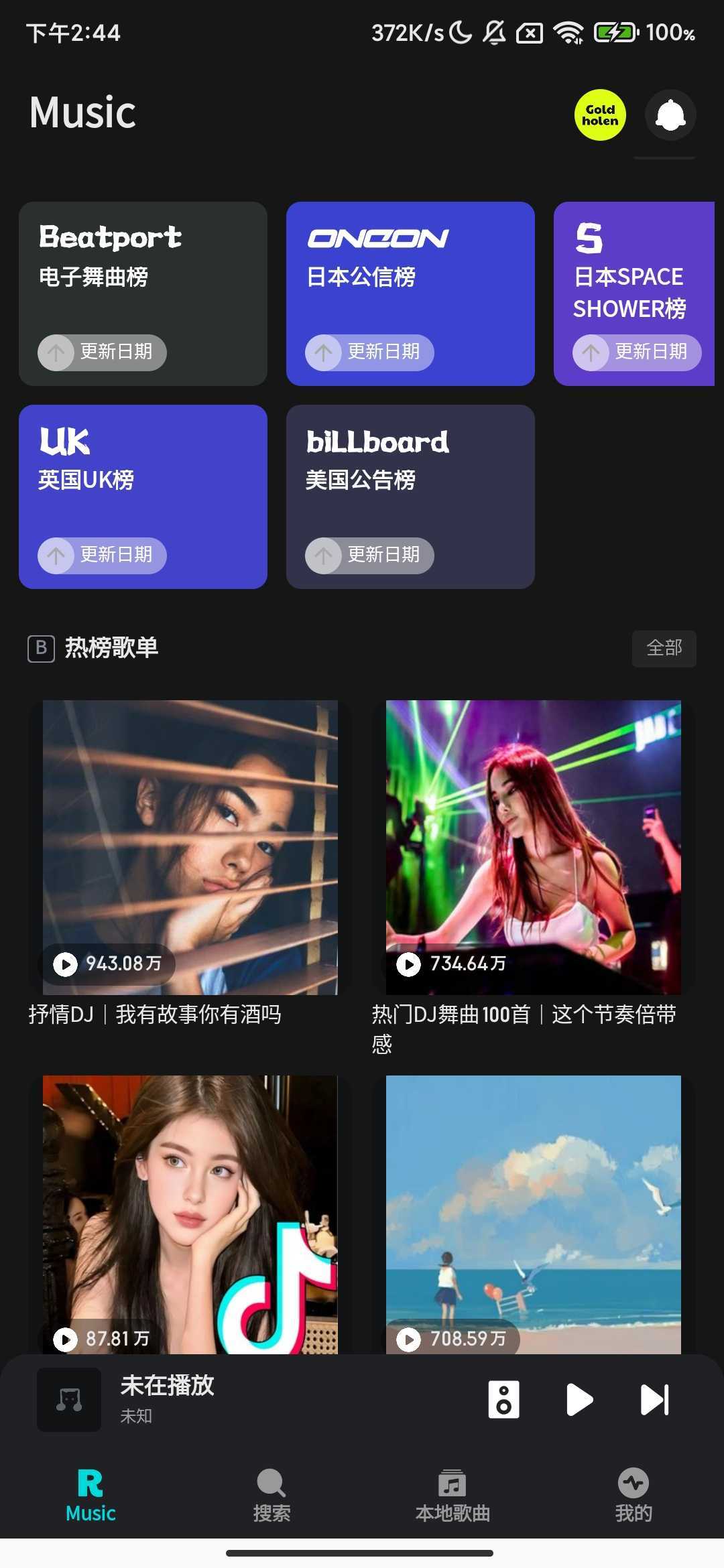This screenshot has height=1568, width=724.
Task: Tap the Gold holen avatar
Action: 600,115
